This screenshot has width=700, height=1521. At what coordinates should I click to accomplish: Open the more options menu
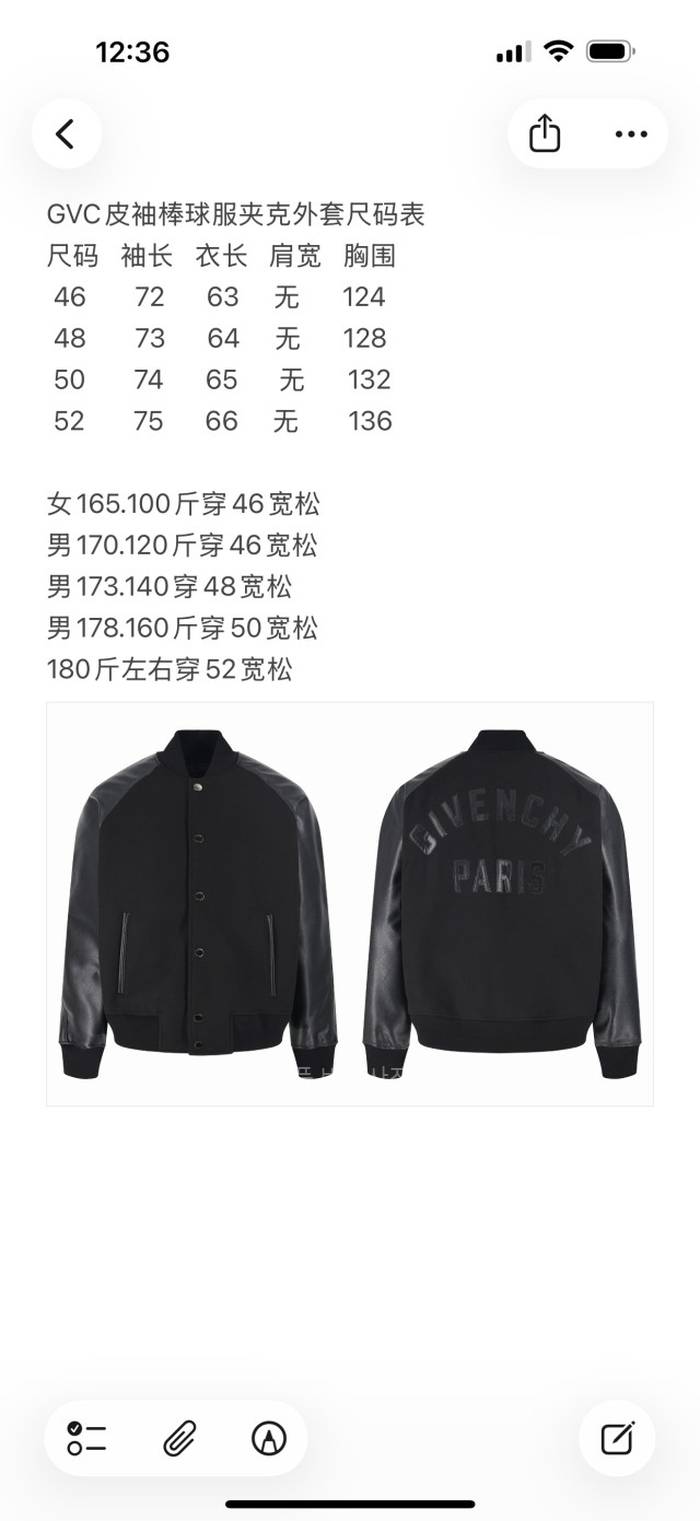(x=631, y=134)
